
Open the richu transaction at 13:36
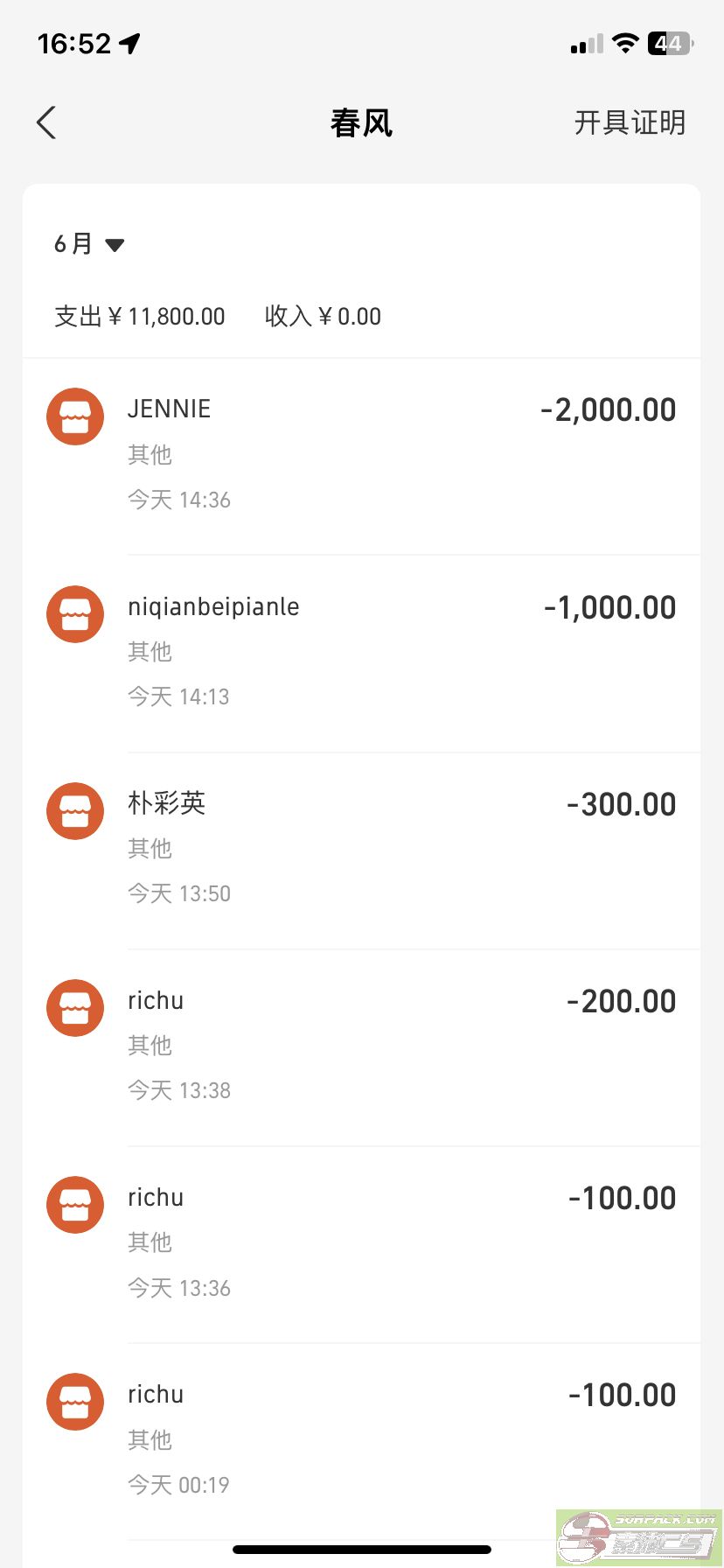point(362,1244)
